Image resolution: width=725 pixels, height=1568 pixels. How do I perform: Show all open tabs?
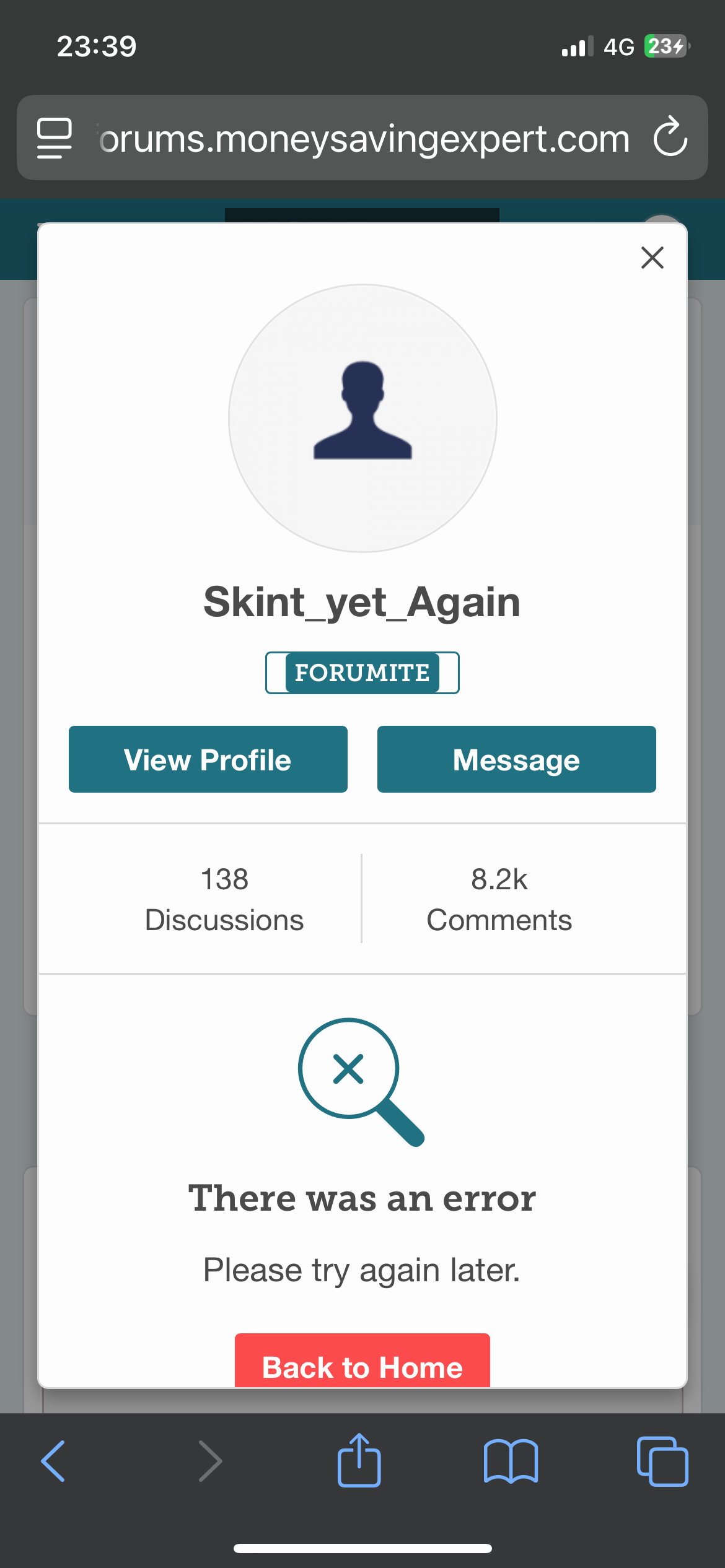pos(662,1461)
